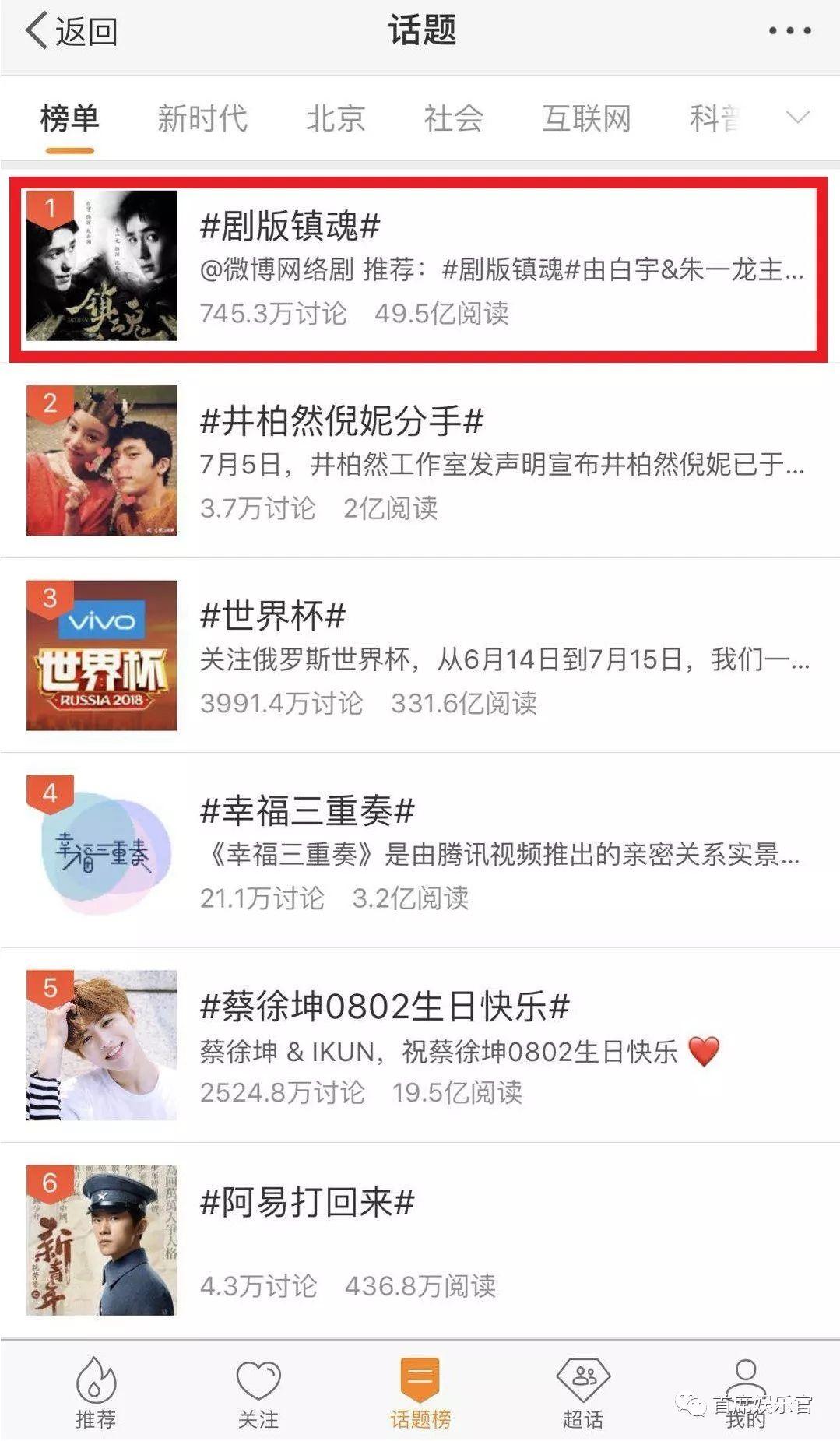The image size is (840, 1441).
Task: Open the #世界杯# topic
Action: pos(420,655)
